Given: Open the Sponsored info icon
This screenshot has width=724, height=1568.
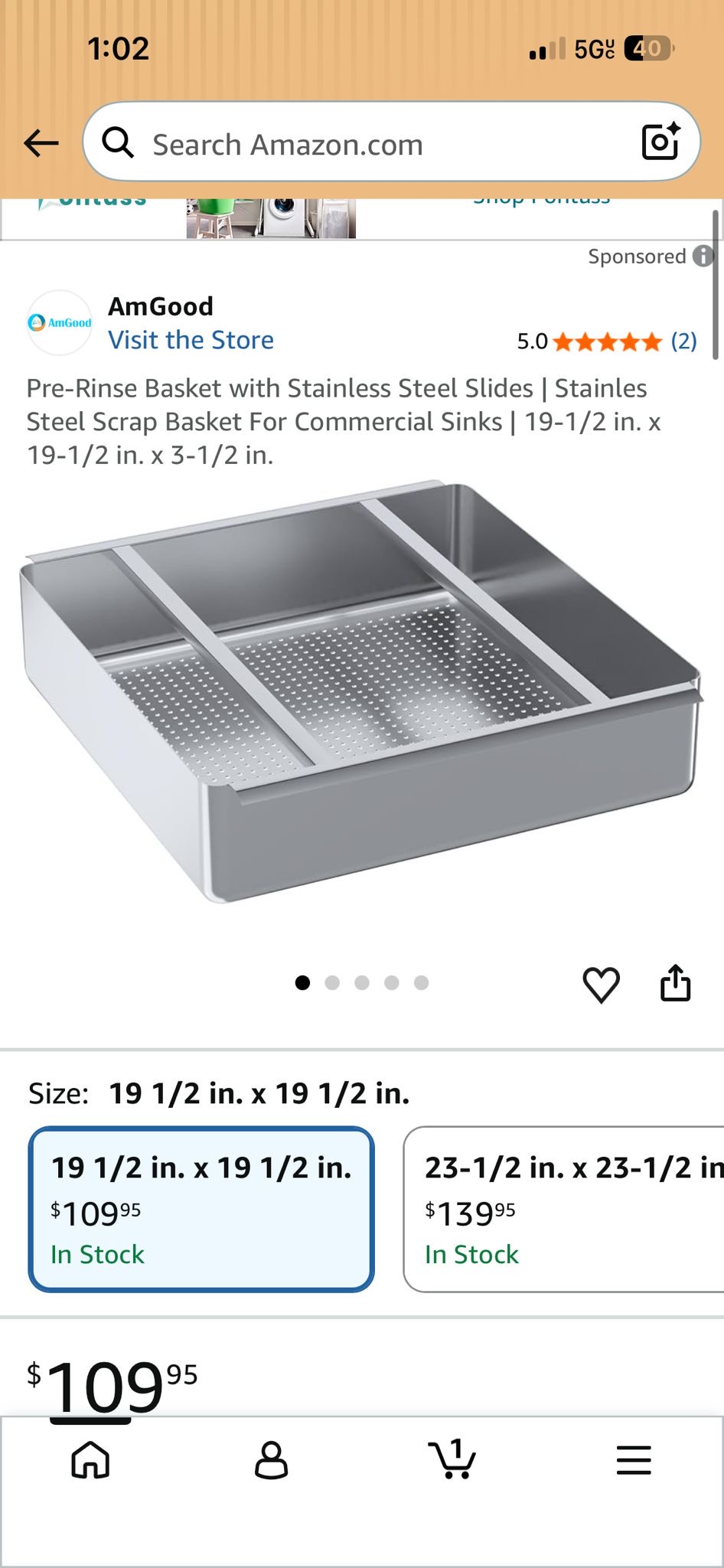Looking at the screenshot, I should [x=703, y=256].
